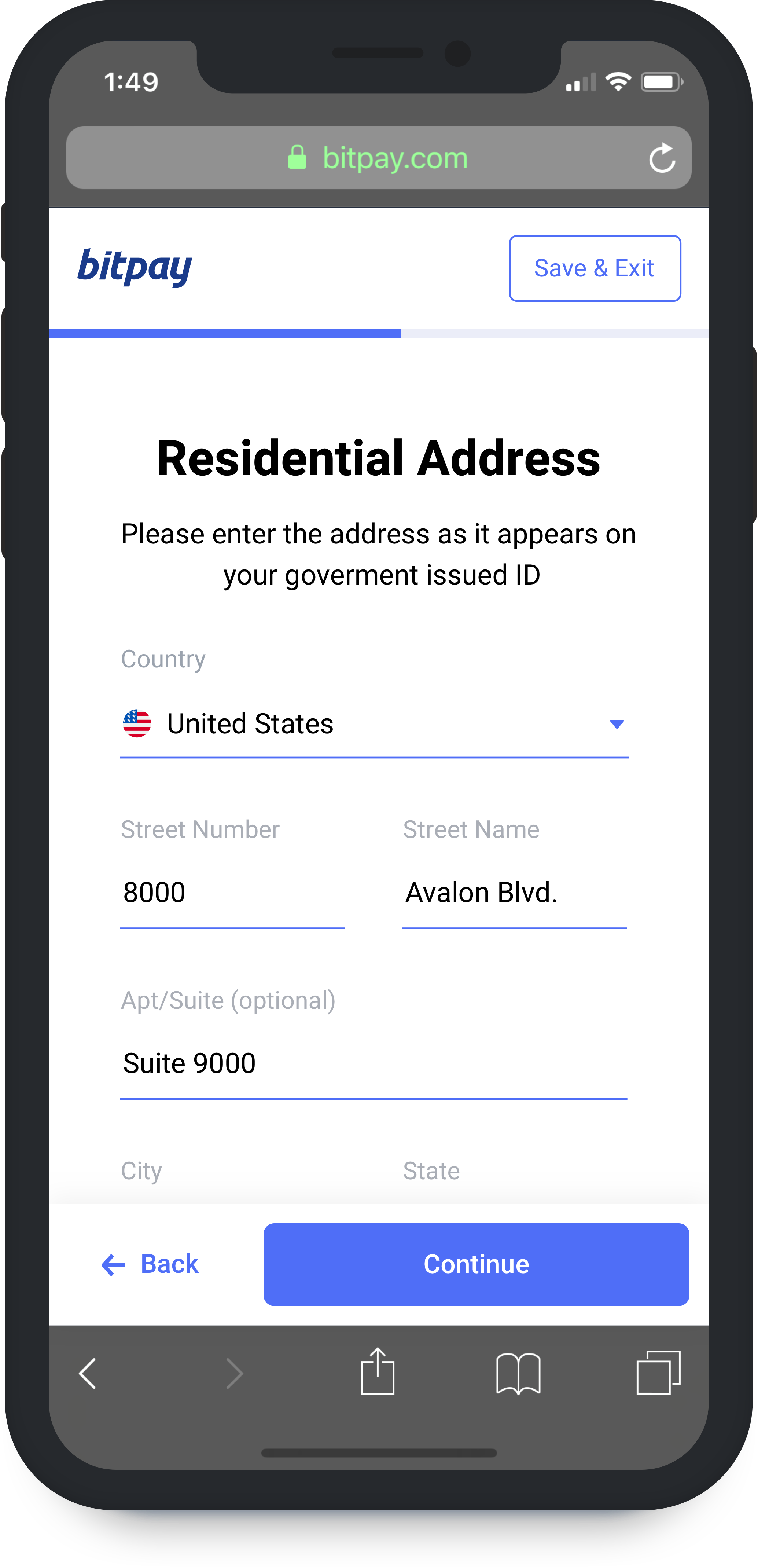Viewport: 758px width, 1568px height.
Task: Continue to the next step
Action: [x=476, y=1264]
